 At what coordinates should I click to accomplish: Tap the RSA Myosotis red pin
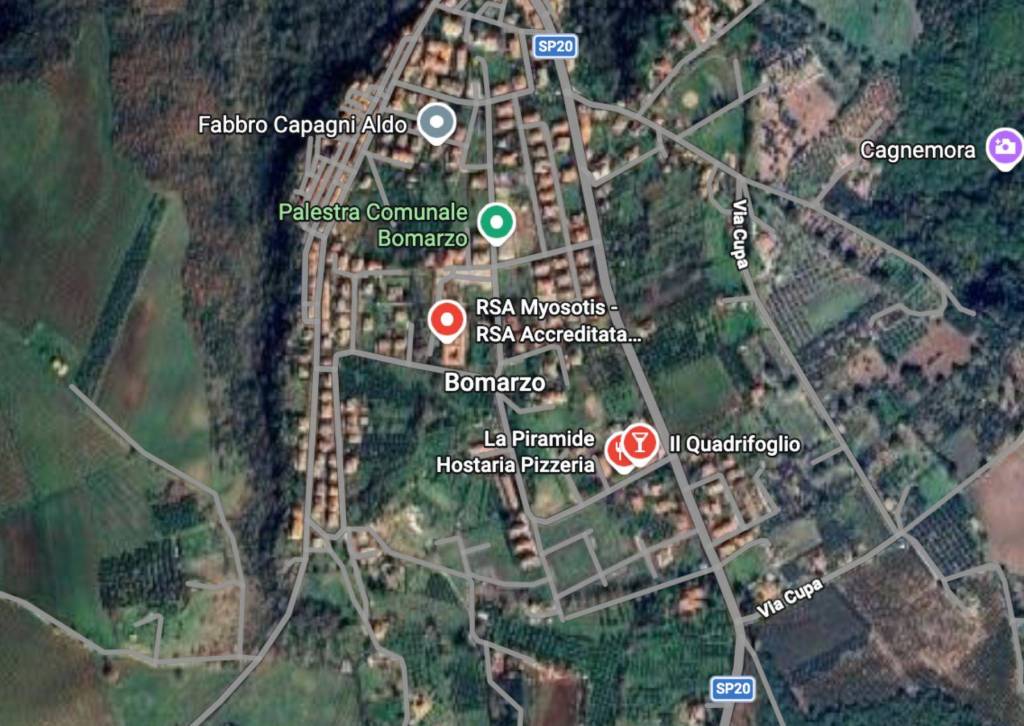pyautogui.click(x=447, y=319)
